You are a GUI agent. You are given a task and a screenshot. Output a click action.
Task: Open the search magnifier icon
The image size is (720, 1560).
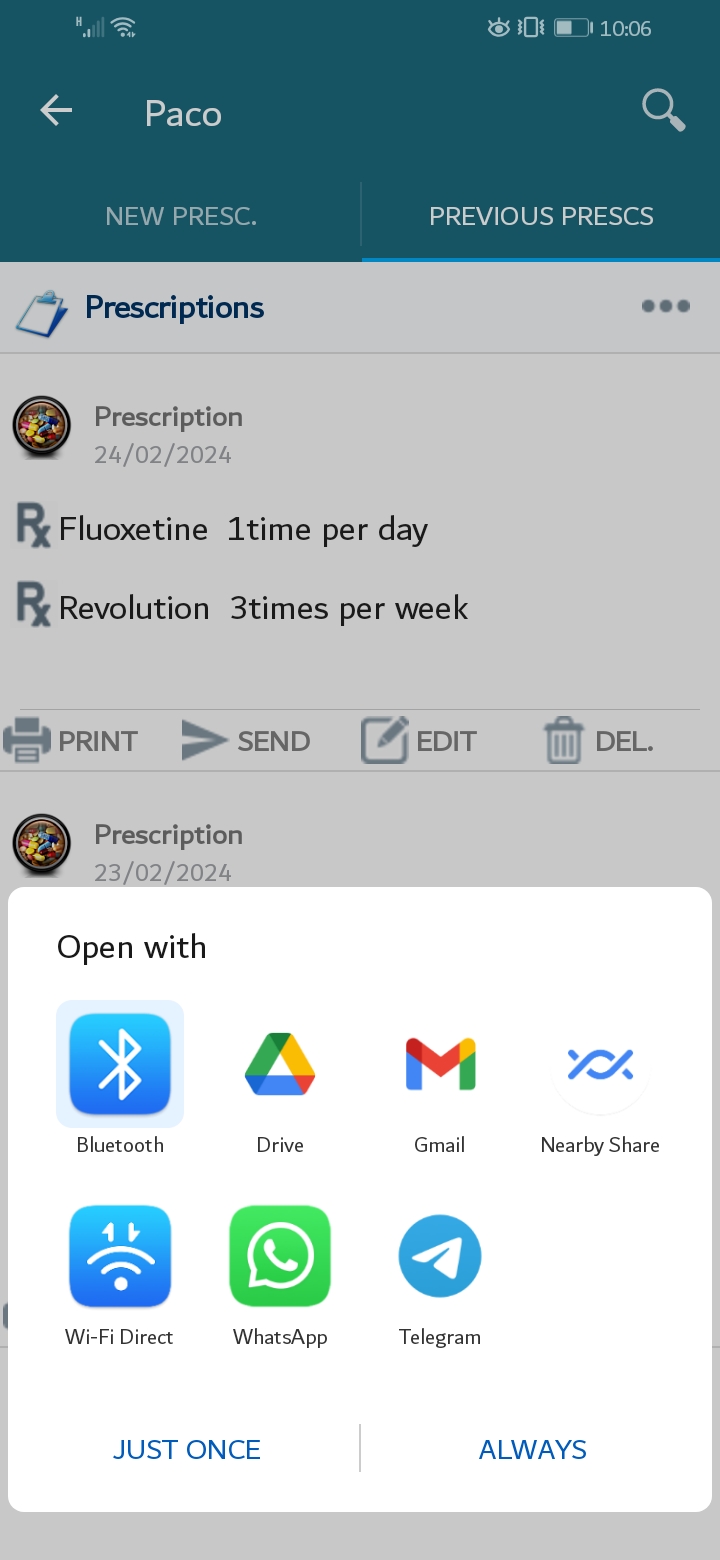(x=663, y=110)
